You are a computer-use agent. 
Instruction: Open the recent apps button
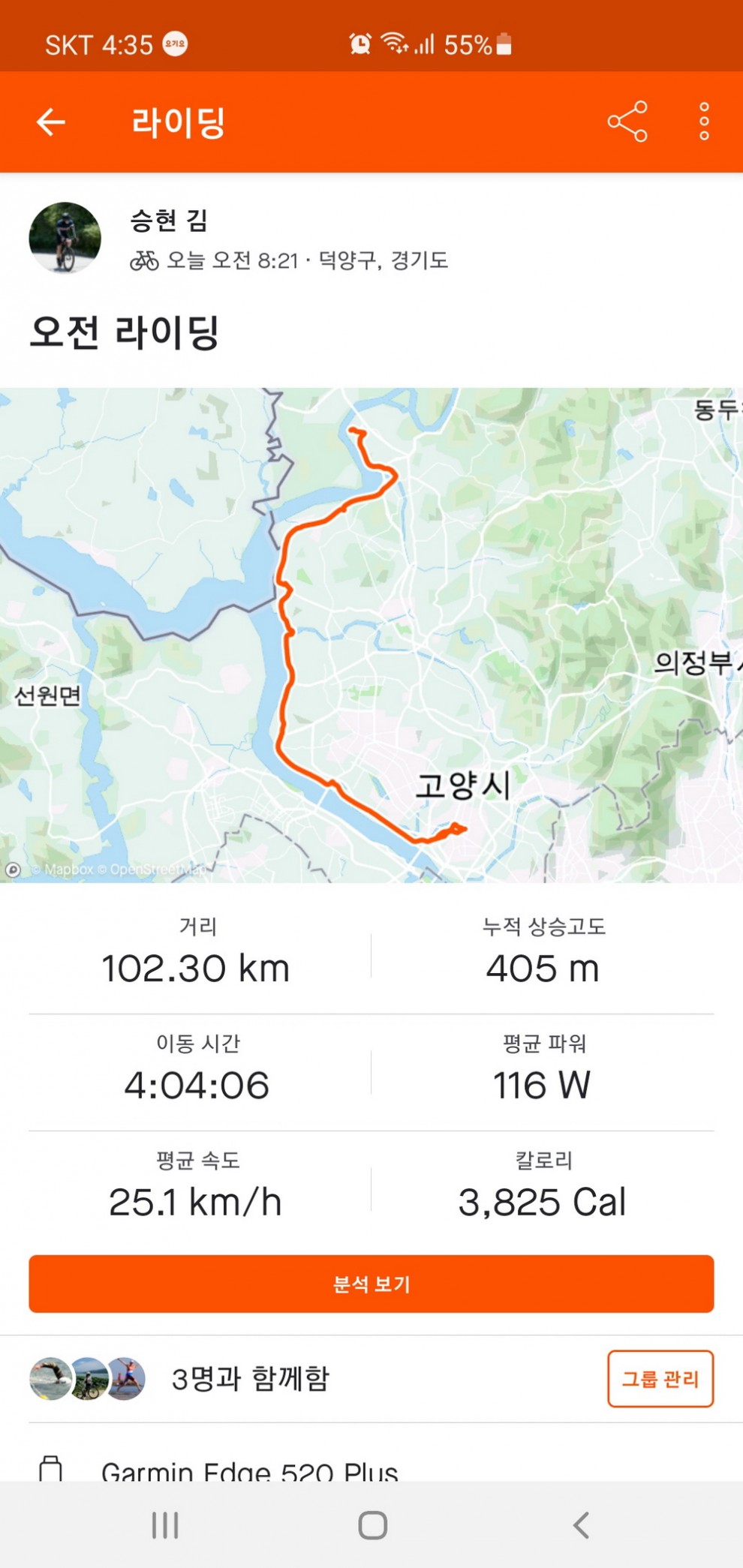tap(165, 1524)
